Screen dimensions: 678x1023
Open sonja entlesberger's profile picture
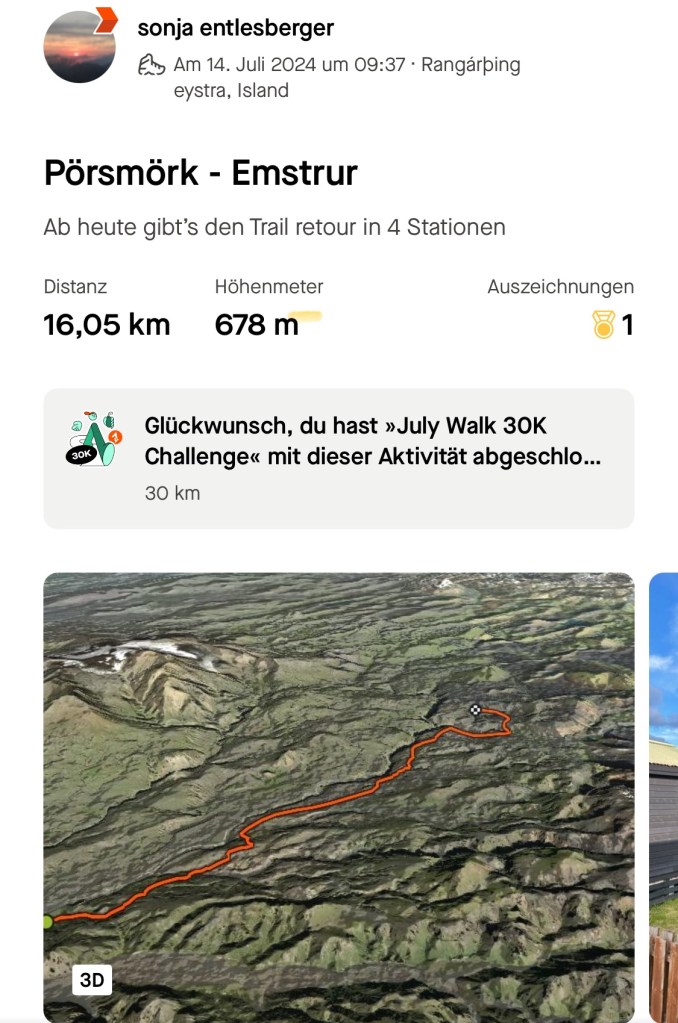(x=80, y=46)
